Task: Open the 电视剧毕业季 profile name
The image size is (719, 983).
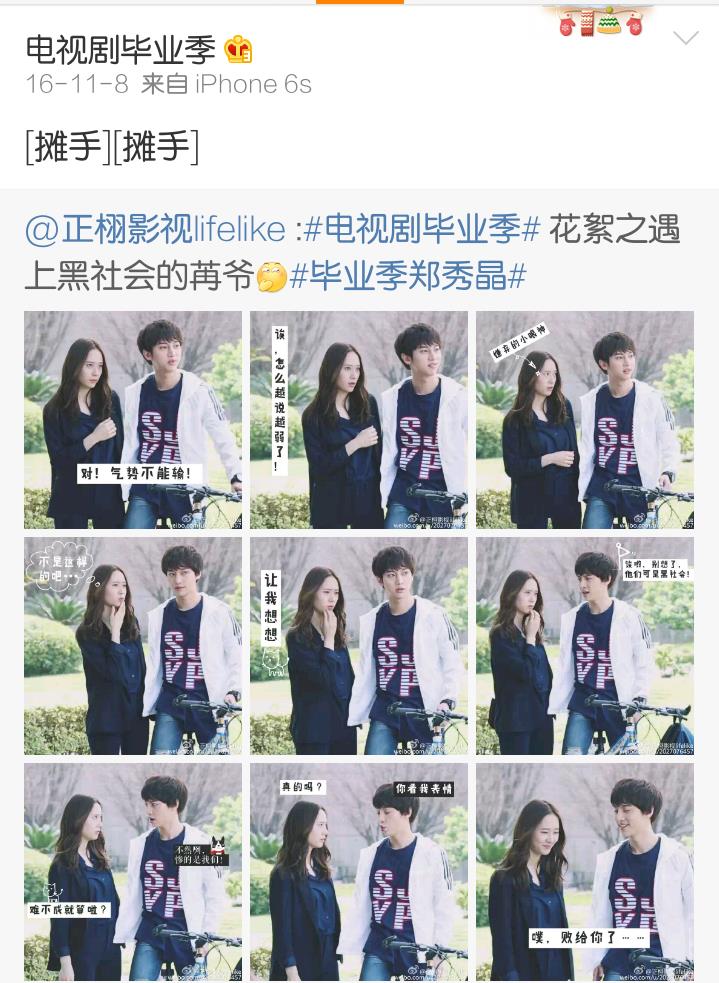Action: pyautogui.click(x=120, y=47)
